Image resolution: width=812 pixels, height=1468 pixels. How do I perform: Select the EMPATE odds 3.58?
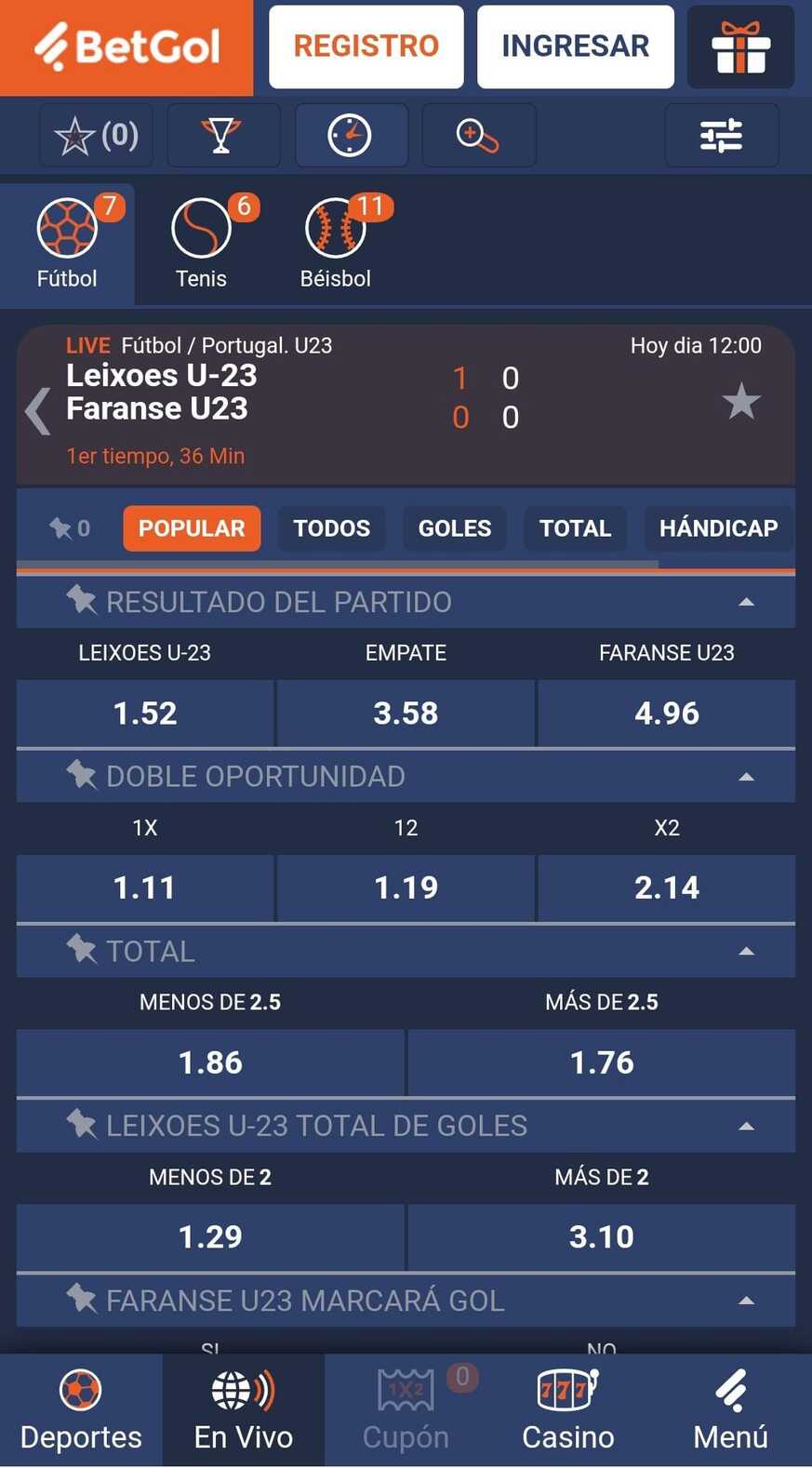pos(406,714)
